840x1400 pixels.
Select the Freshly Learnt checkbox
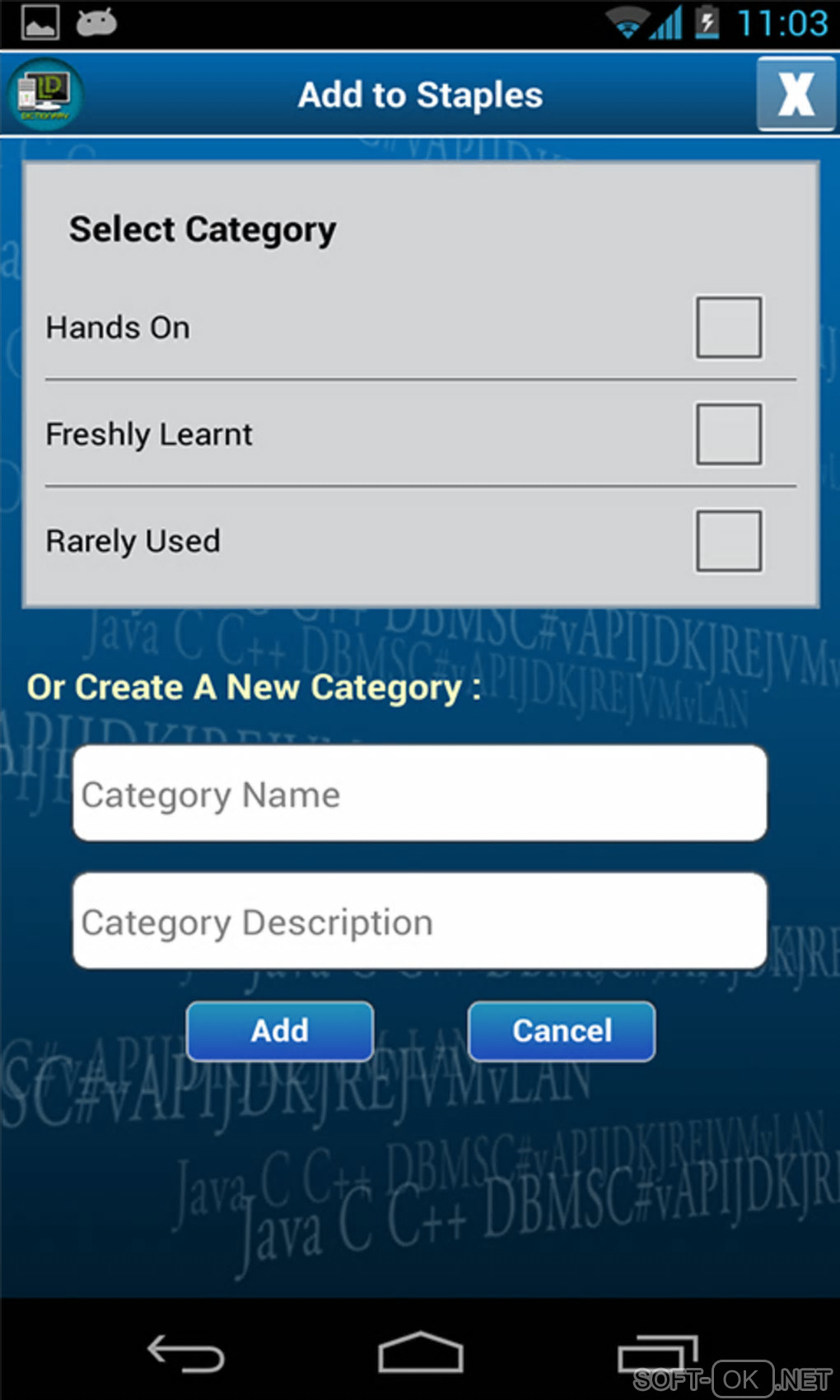(728, 434)
